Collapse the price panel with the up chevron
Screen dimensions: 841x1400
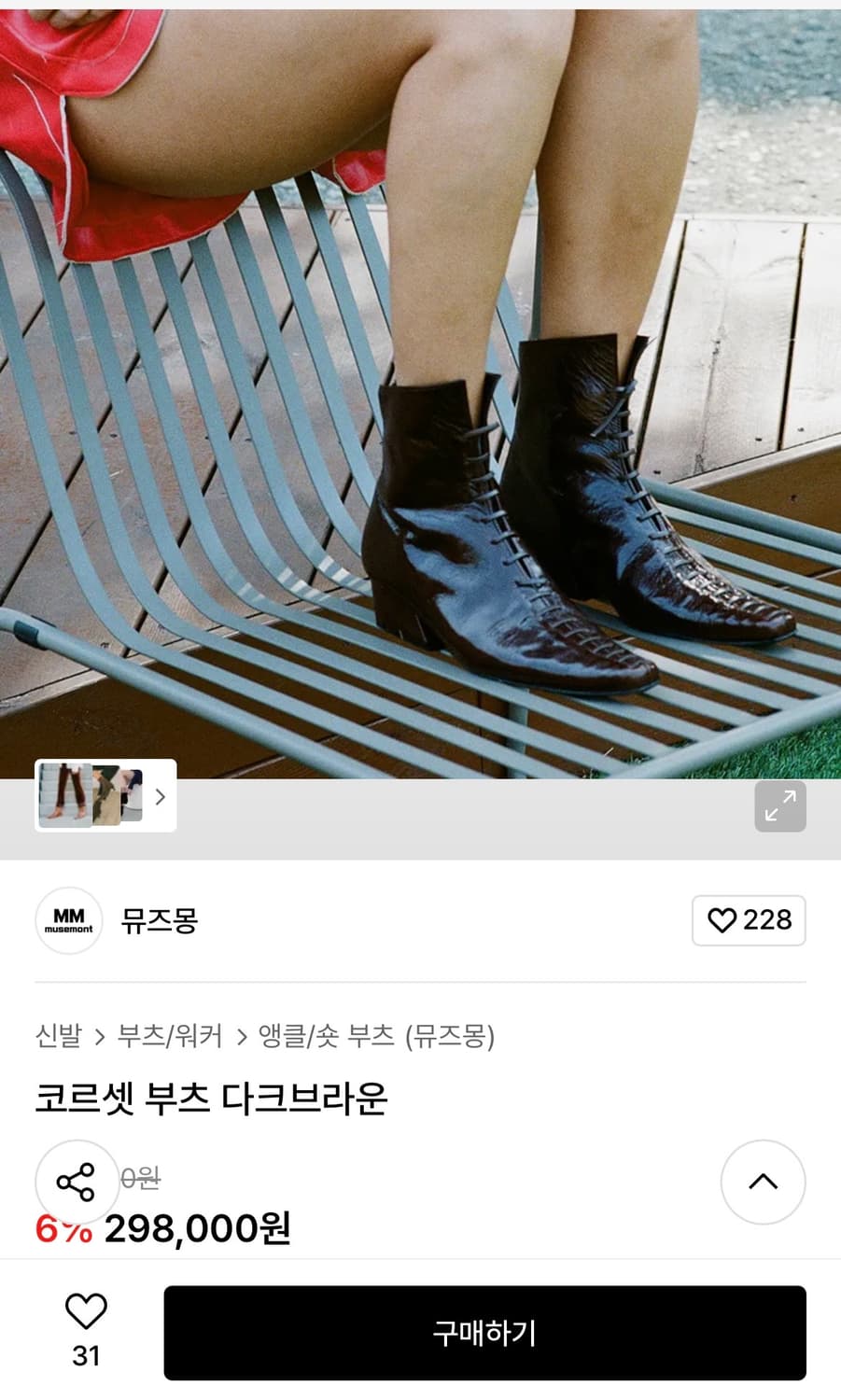pyautogui.click(x=764, y=1182)
